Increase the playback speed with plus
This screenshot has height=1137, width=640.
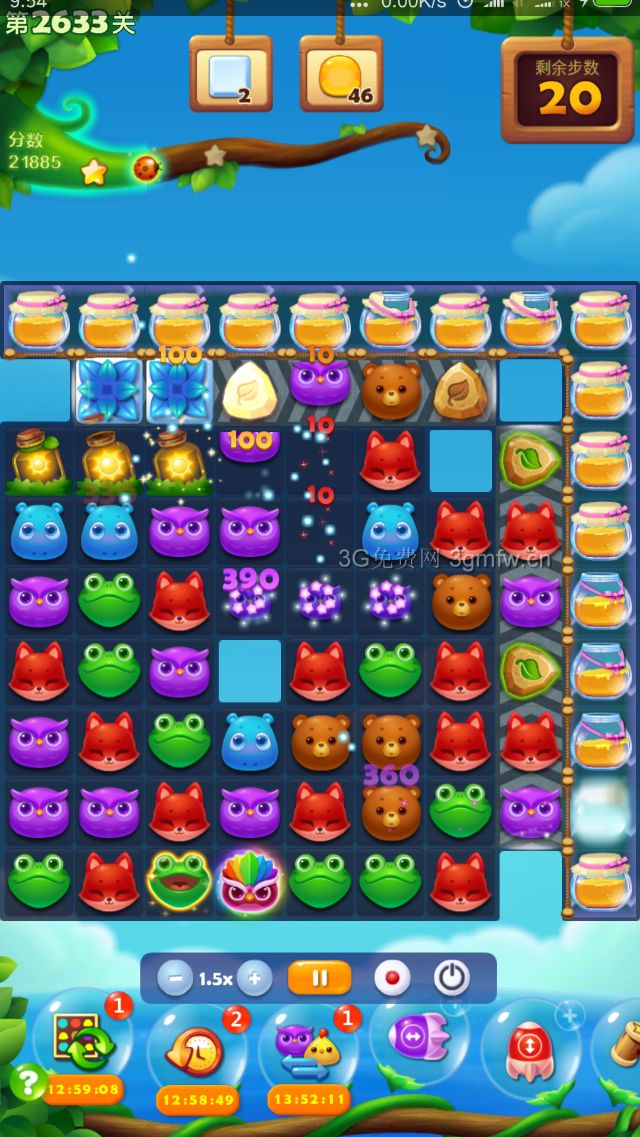[254, 978]
